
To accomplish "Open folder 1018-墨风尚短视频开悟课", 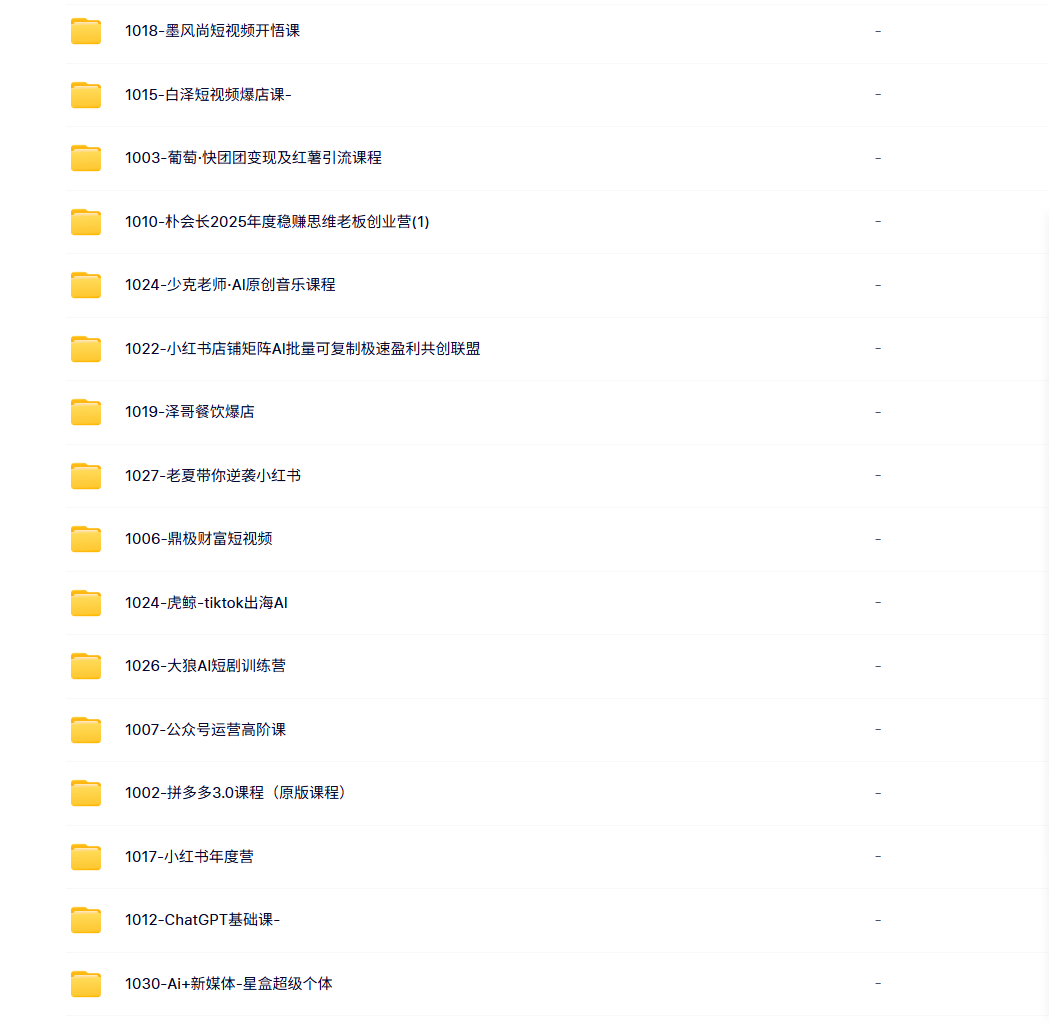I will (212, 31).
